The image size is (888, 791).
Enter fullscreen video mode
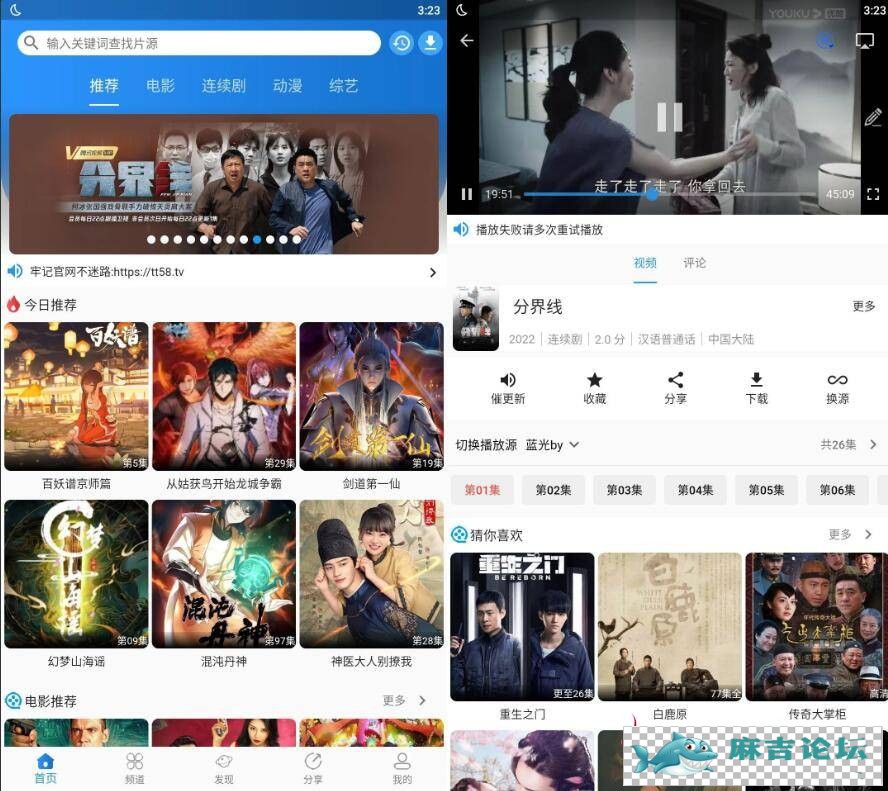point(873,194)
